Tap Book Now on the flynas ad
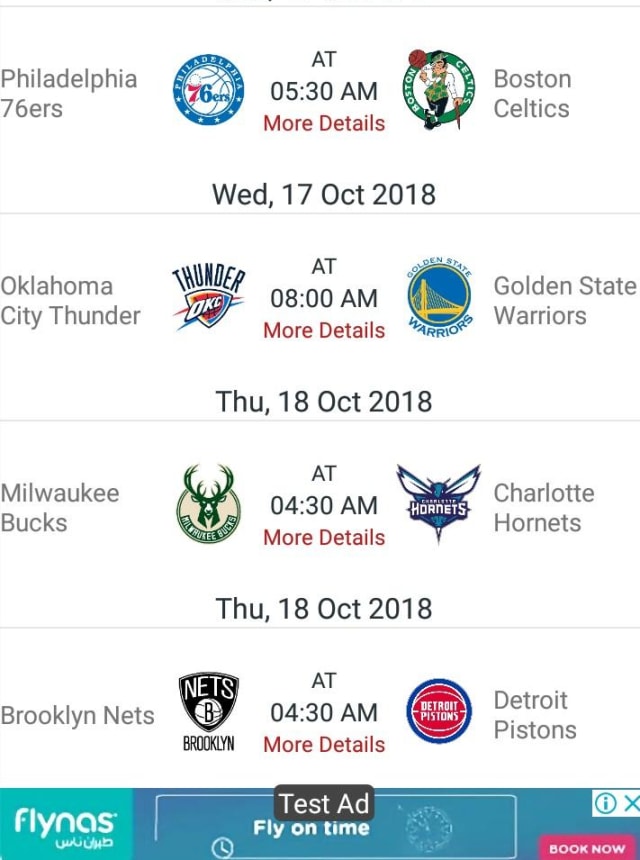Viewport: 640px width, 860px height. click(588, 848)
